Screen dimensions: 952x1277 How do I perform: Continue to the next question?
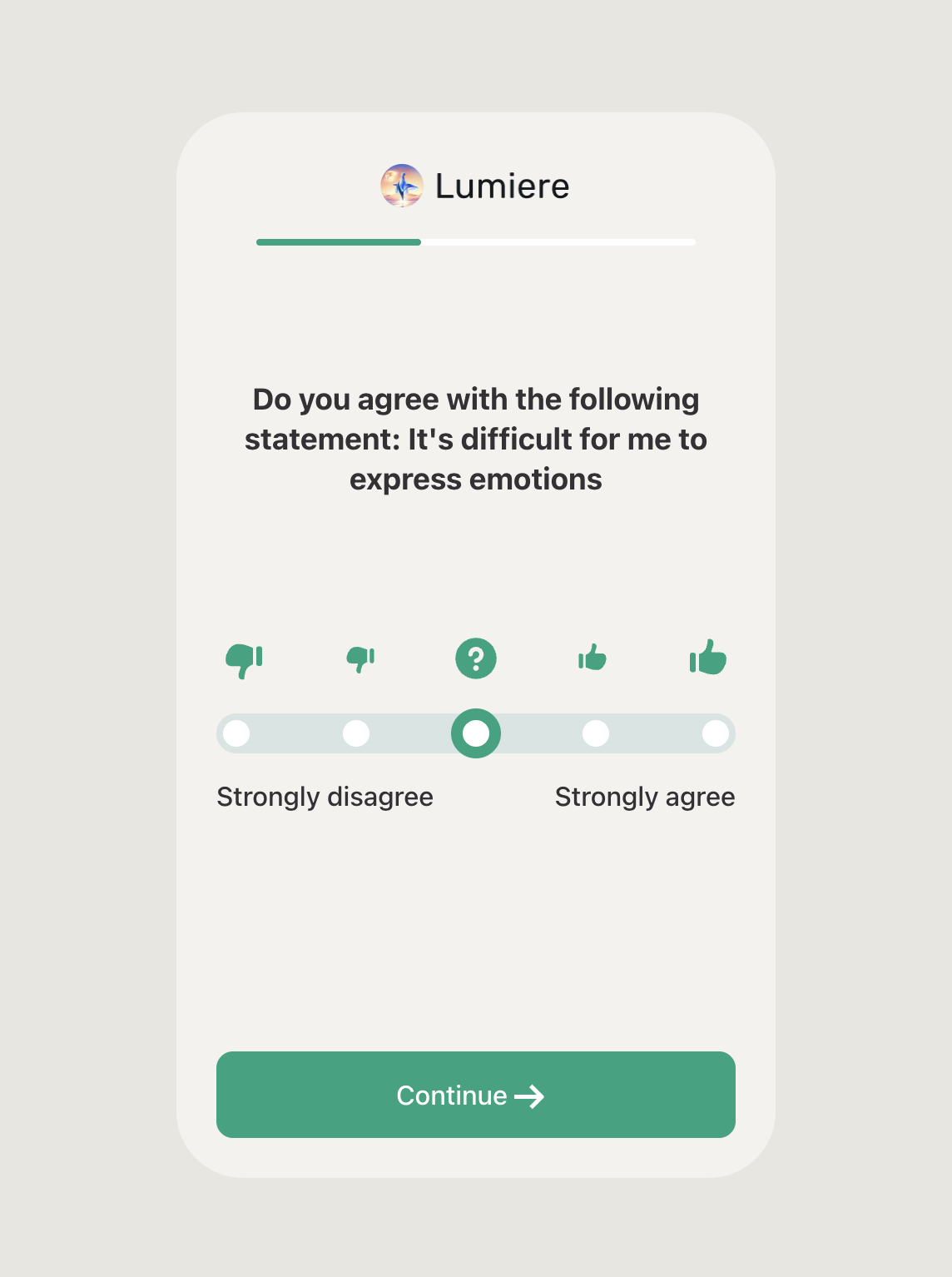point(475,1095)
